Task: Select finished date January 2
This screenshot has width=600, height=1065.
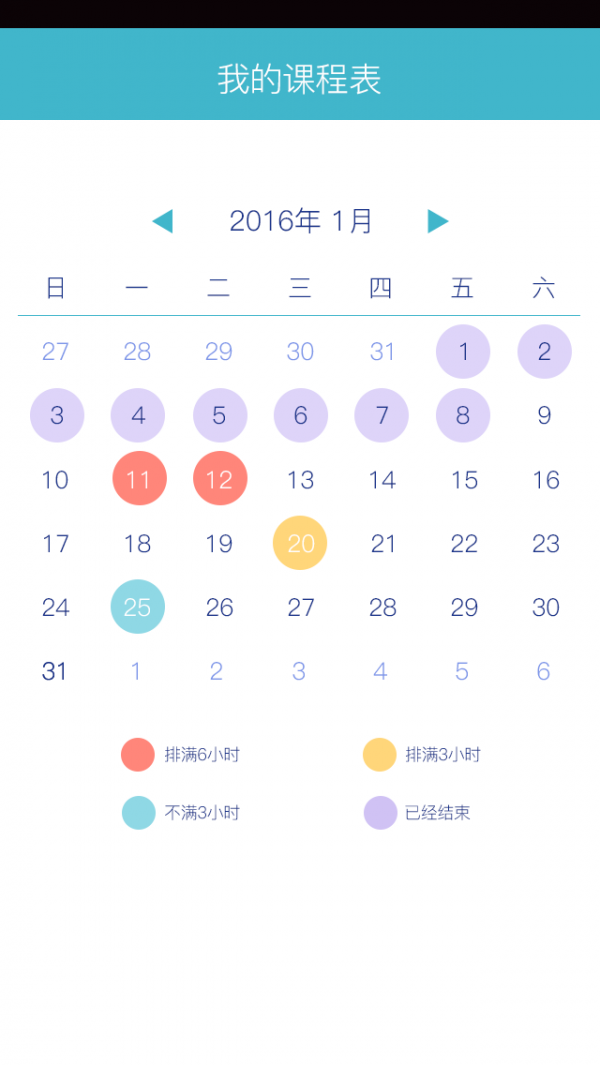Action: click(544, 352)
